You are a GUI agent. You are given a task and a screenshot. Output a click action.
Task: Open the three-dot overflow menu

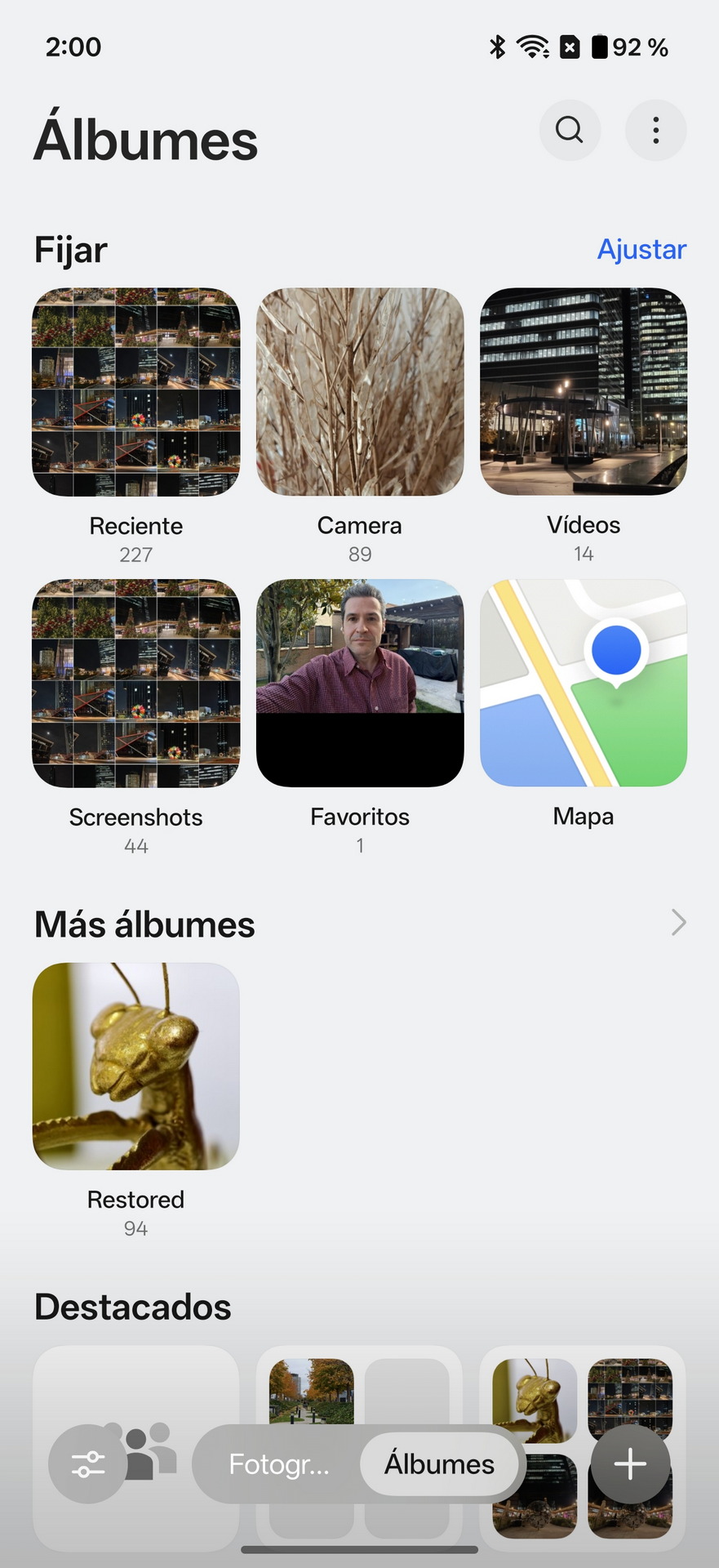pyautogui.click(x=655, y=130)
